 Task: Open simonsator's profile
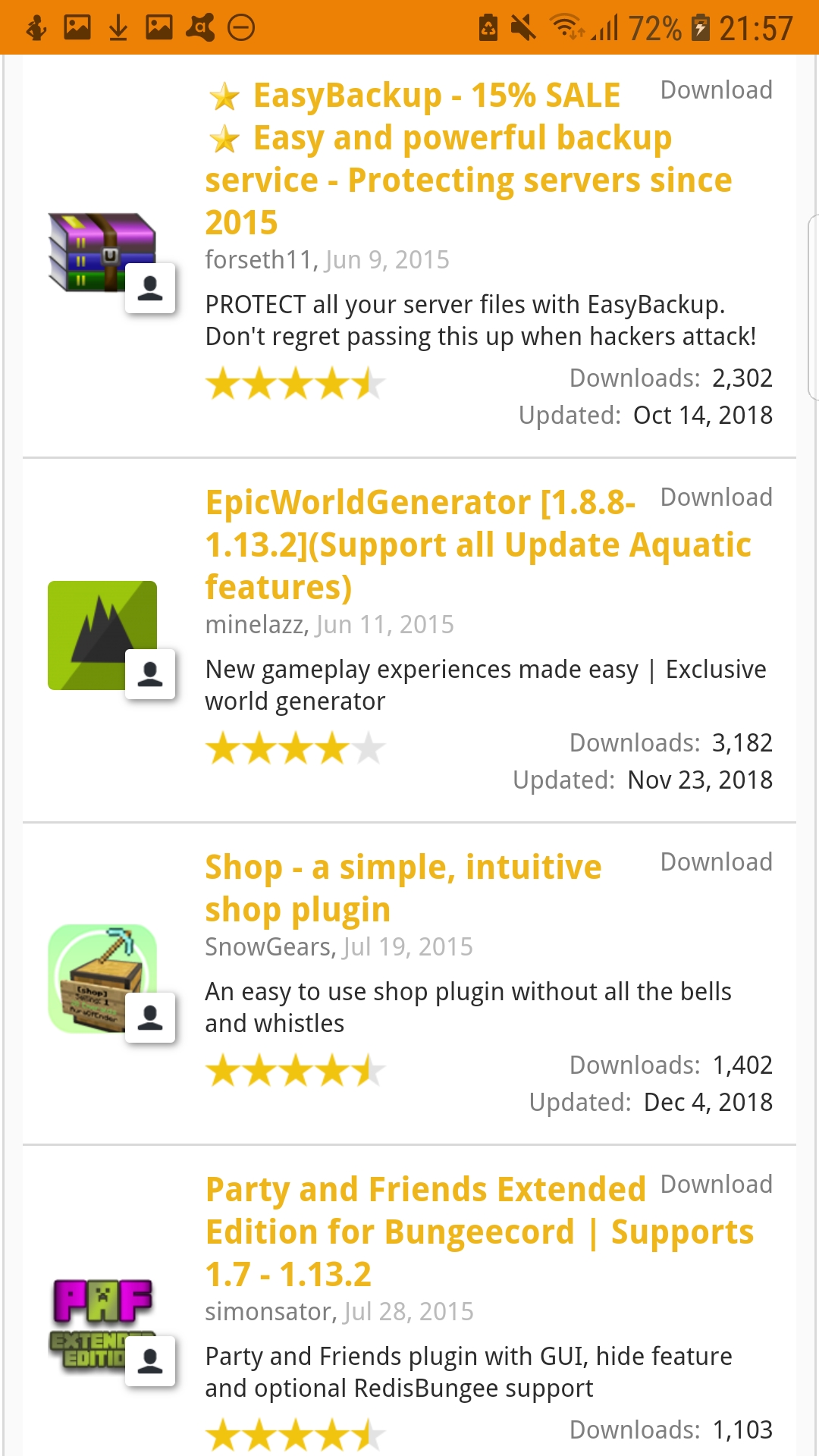click(x=268, y=1312)
